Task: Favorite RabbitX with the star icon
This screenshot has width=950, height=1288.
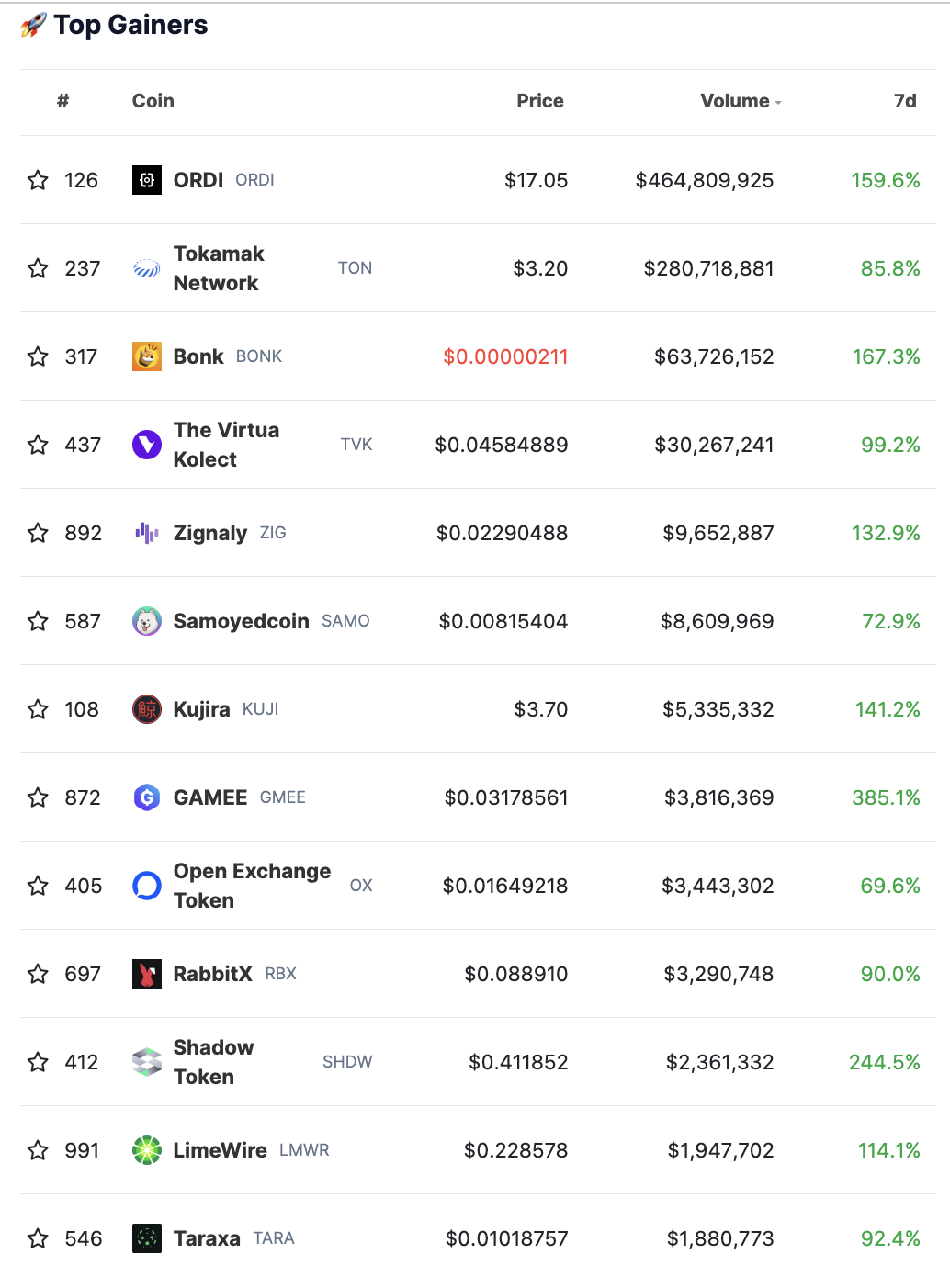Action: tap(38, 974)
